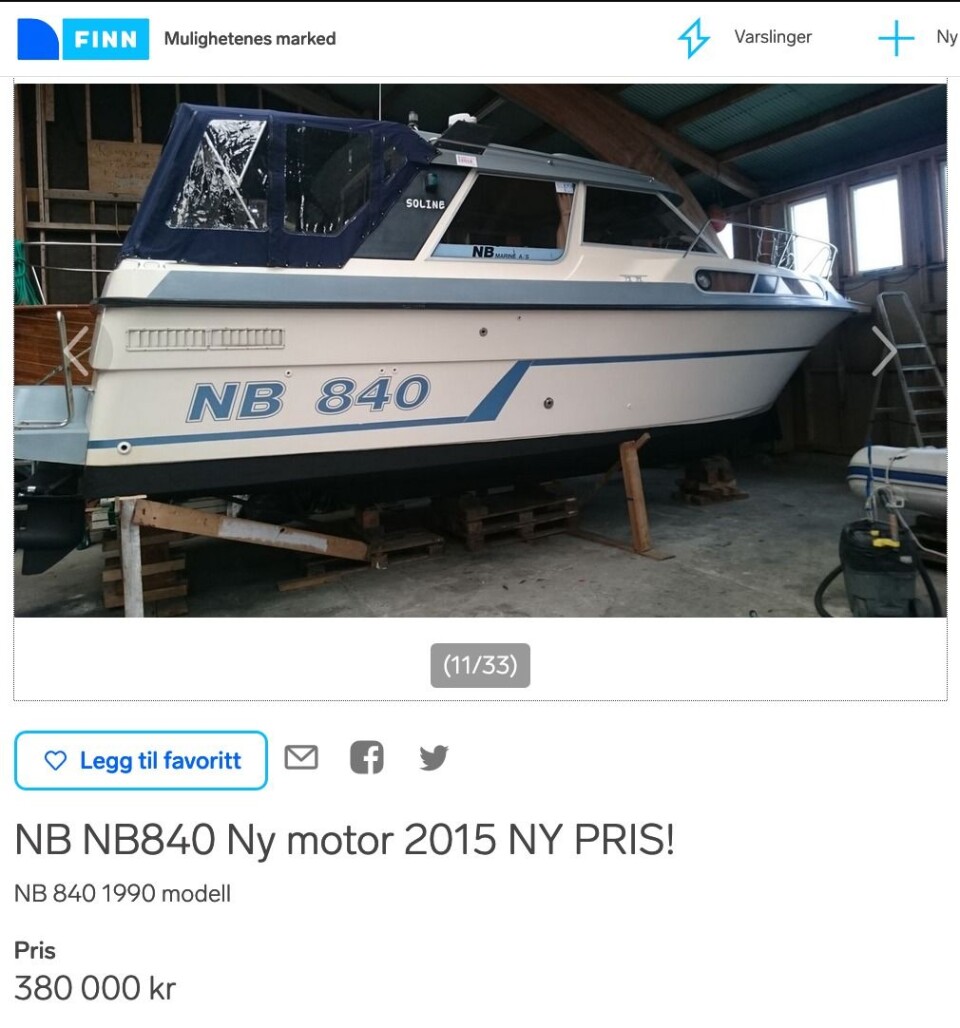Open Varslinger notifications
The height and width of the screenshot is (1028, 960).
click(745, 38)
